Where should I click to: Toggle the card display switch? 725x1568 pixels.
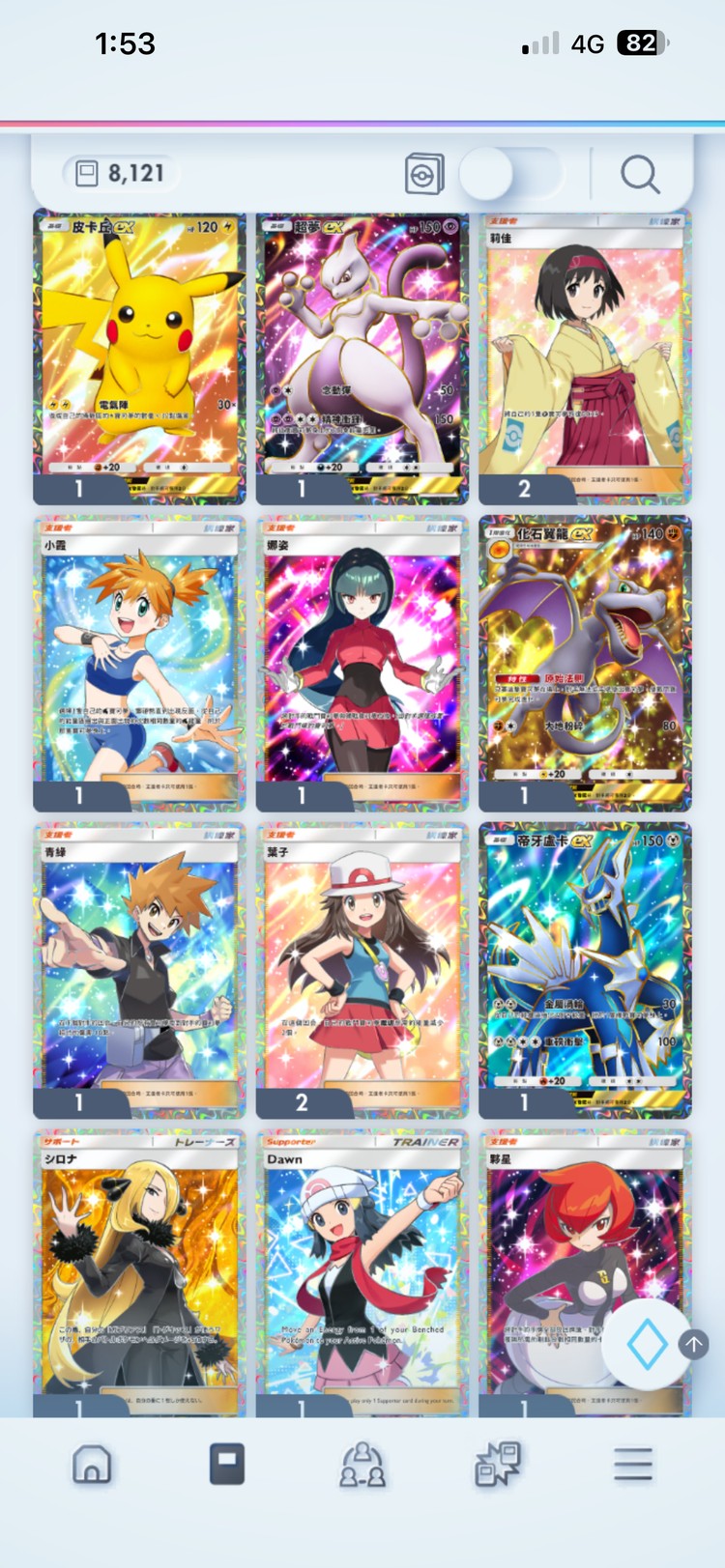pyautogui.click(x=510, y=175)
